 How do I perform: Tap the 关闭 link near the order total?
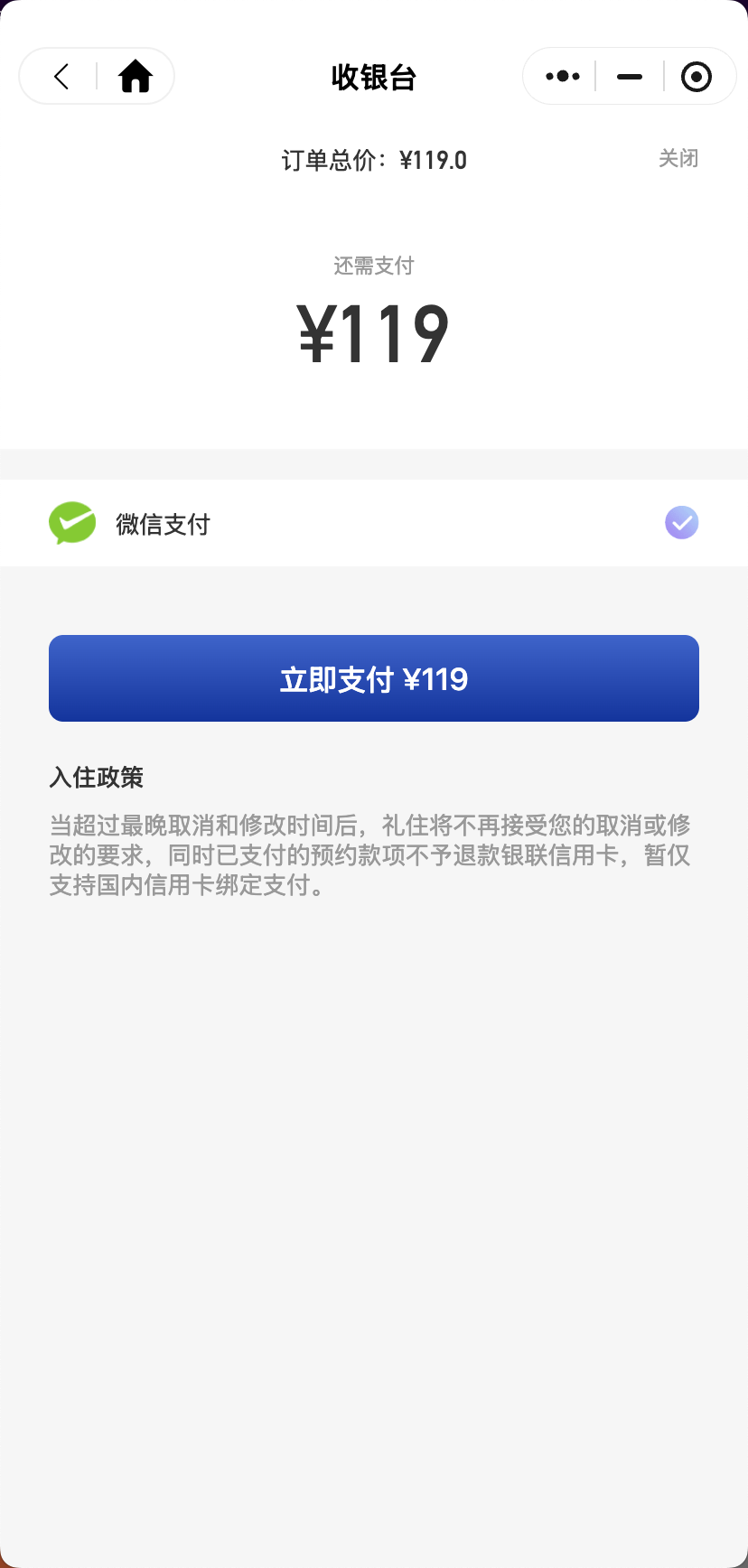tap(679, 158)
